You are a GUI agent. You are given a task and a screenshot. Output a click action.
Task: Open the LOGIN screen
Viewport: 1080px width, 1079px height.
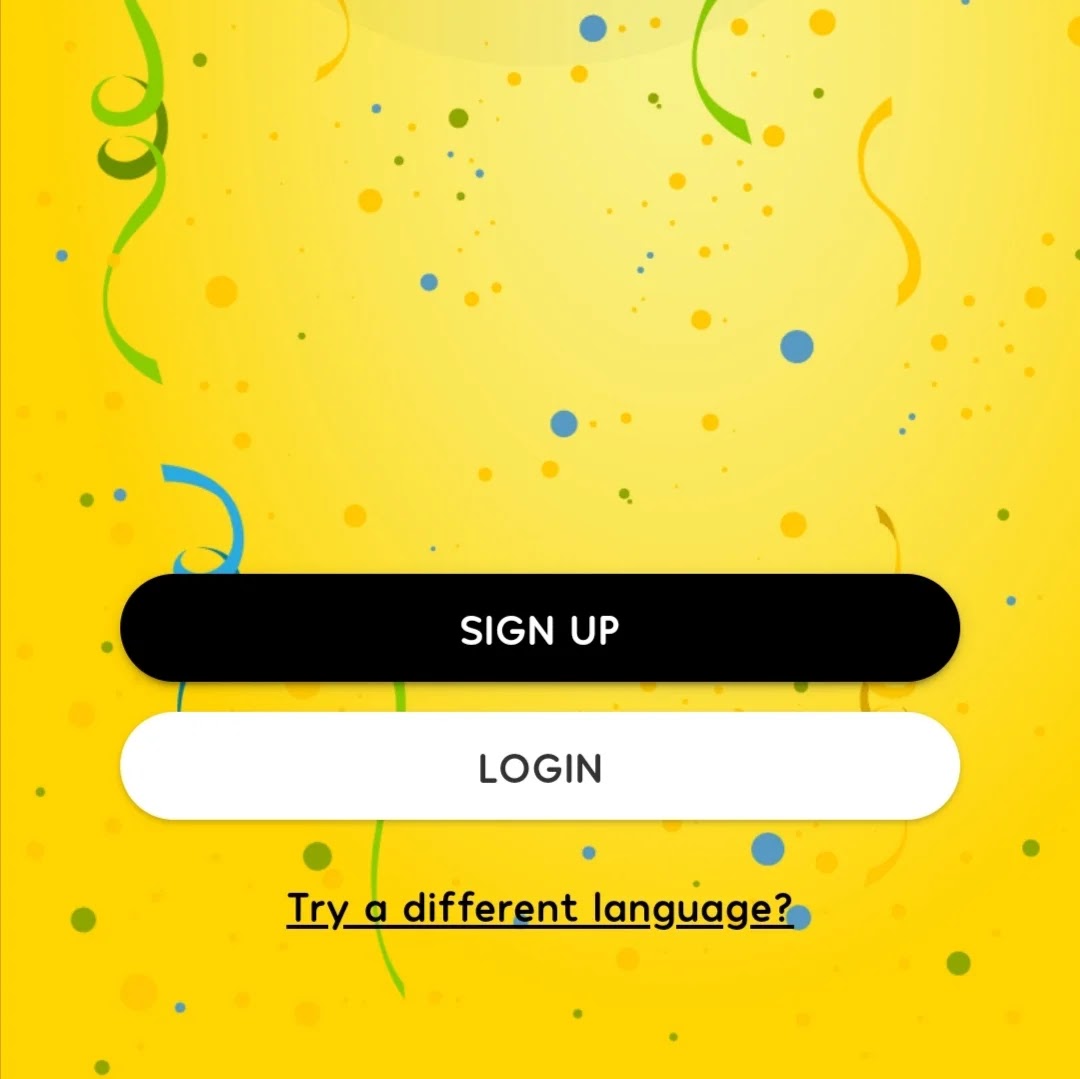click(540, 767)
